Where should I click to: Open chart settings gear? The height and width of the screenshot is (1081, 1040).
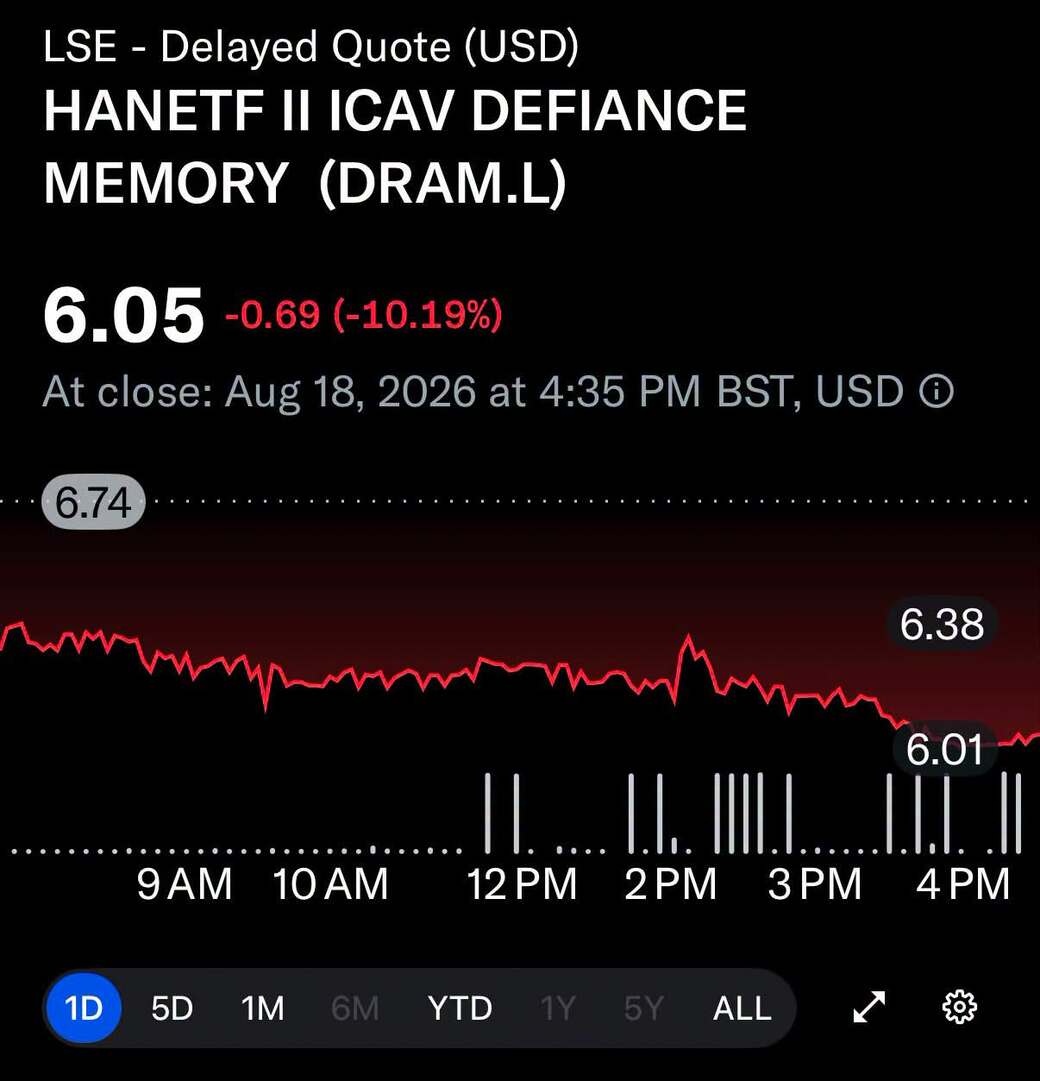959,1007
